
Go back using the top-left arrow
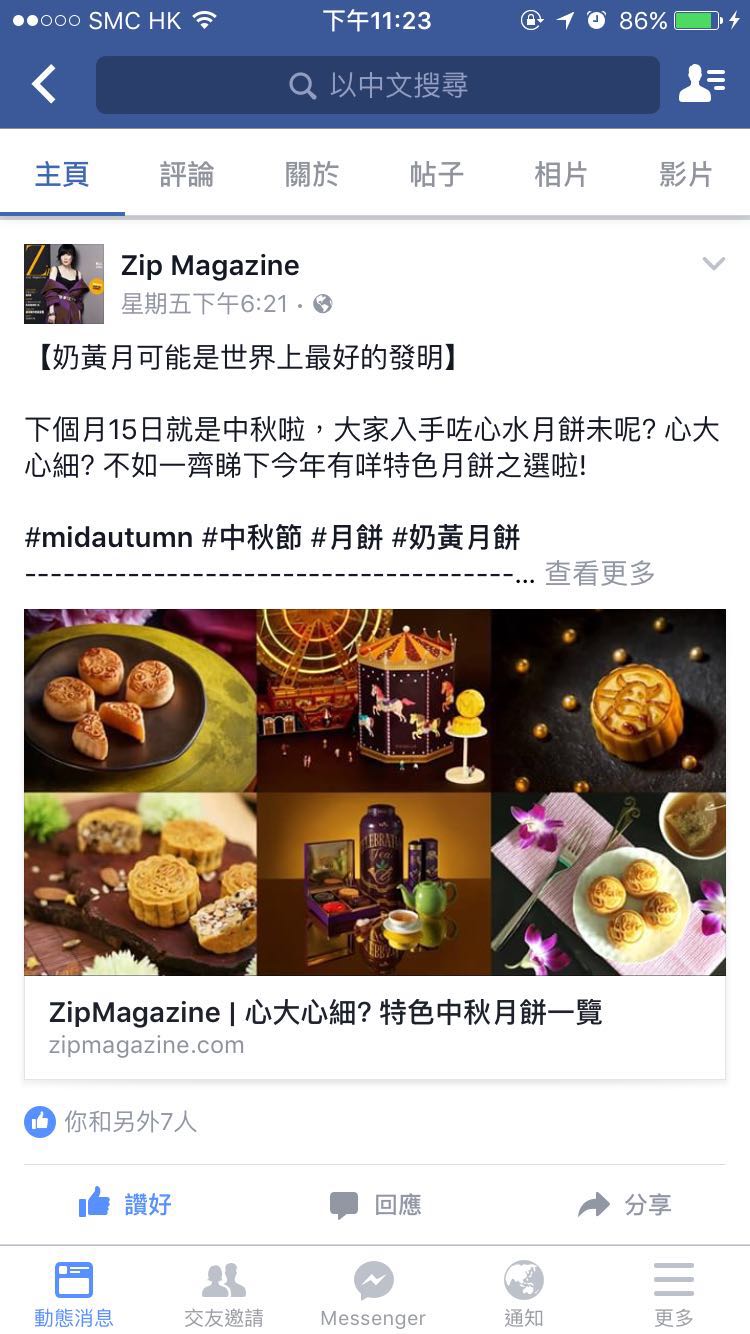point(44,85)
